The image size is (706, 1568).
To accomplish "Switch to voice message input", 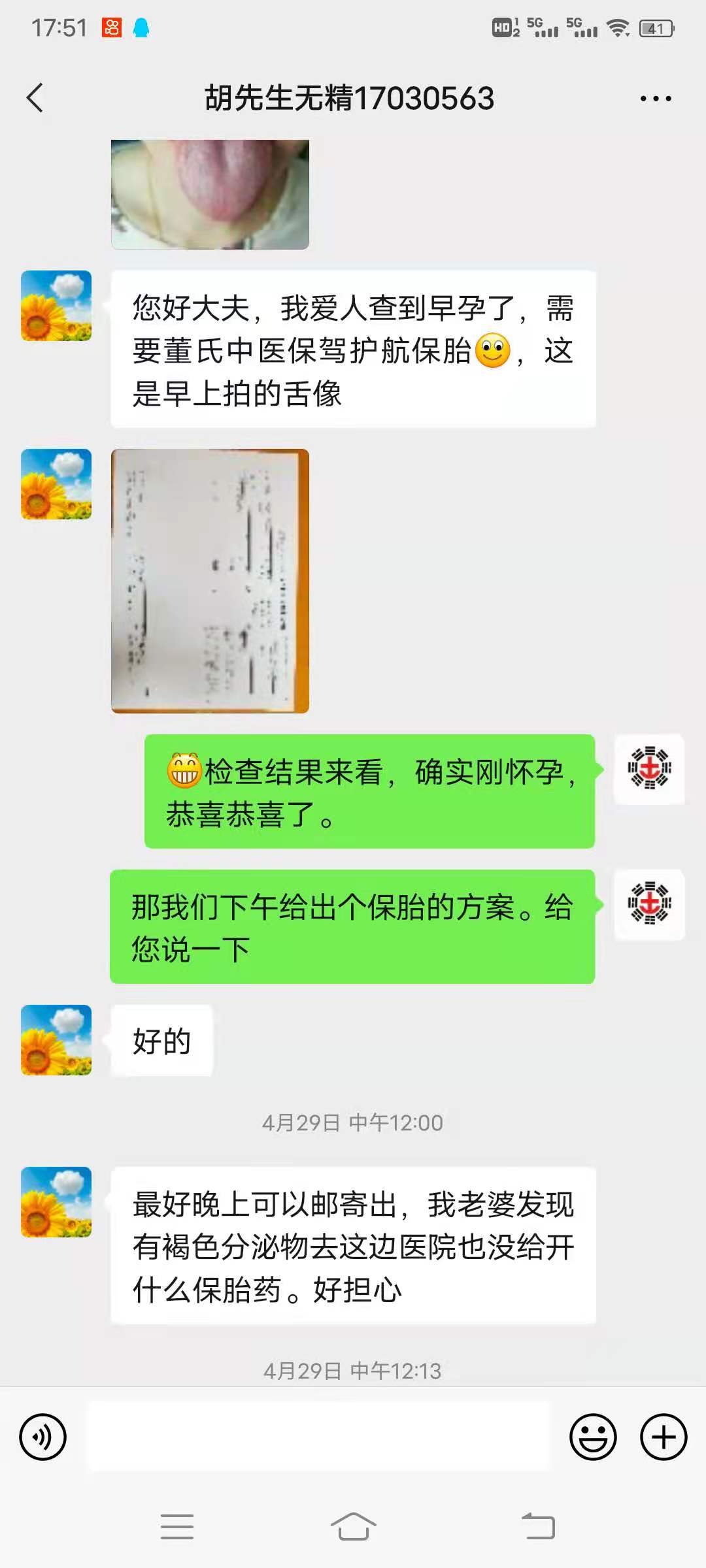I will coord(43,1437).
